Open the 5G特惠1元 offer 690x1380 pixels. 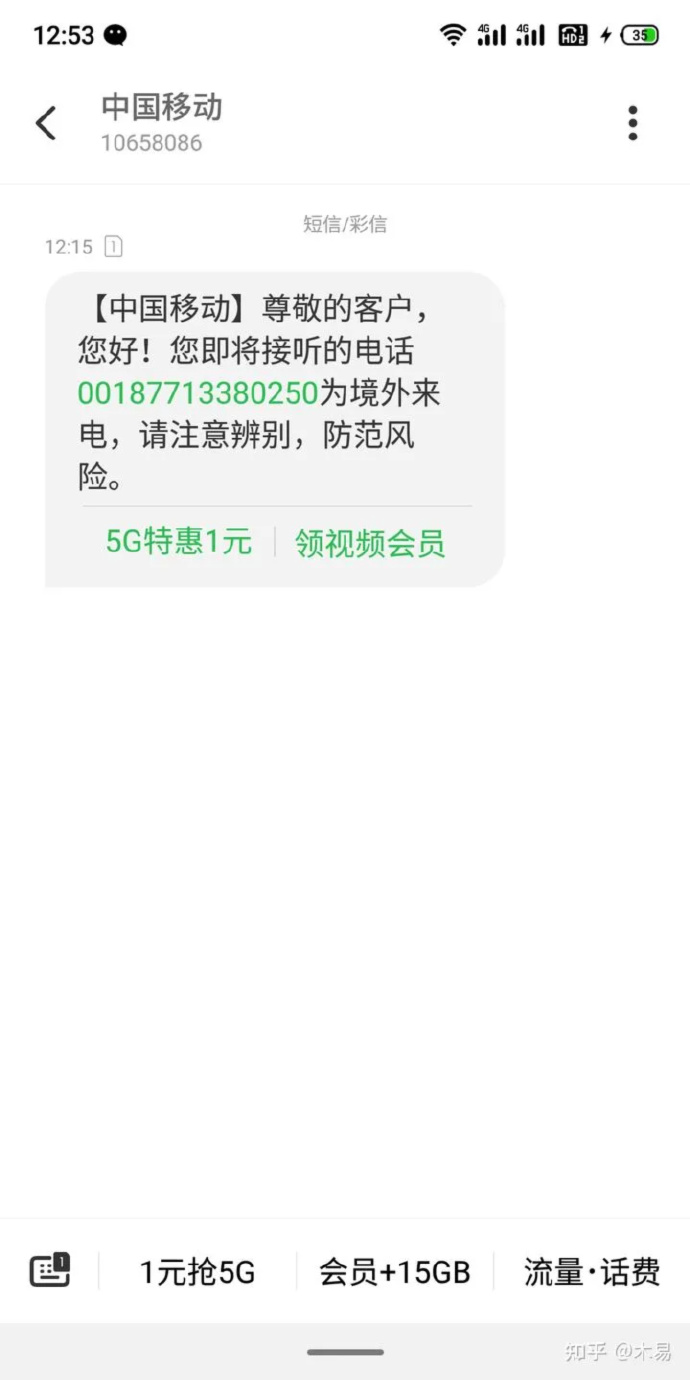point(179,542)
